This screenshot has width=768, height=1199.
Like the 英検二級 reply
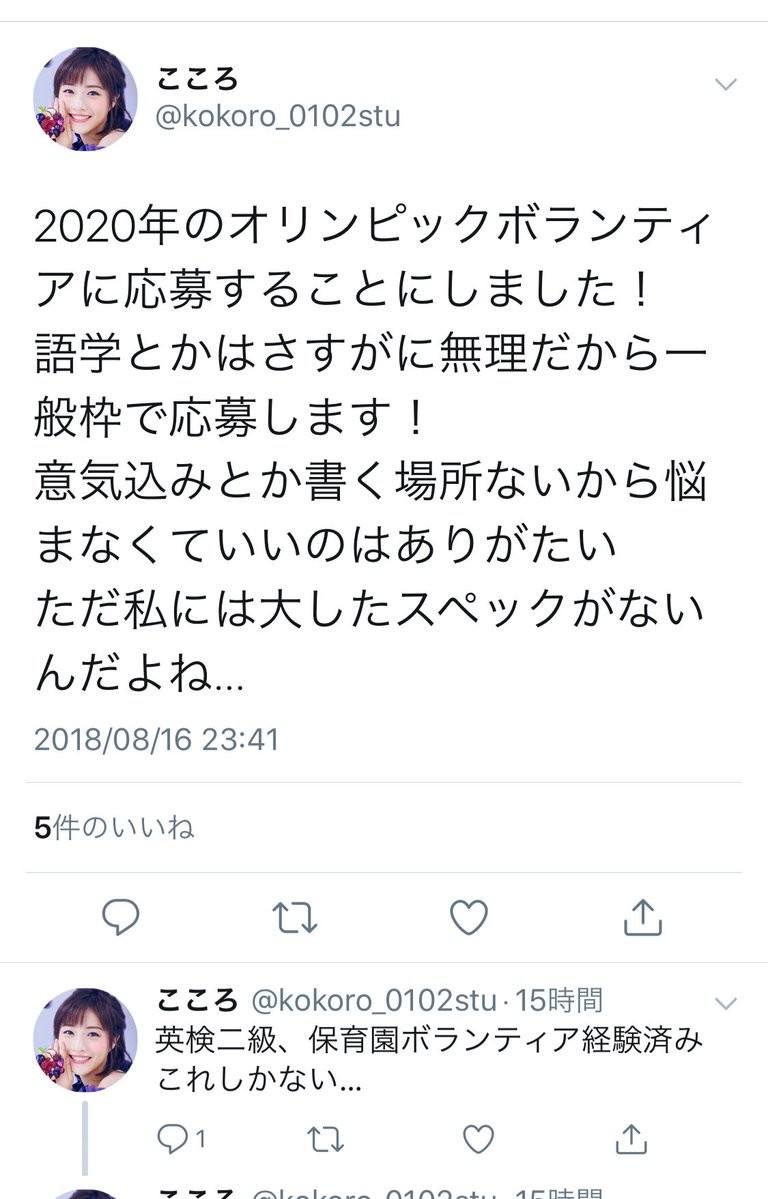479,1138
